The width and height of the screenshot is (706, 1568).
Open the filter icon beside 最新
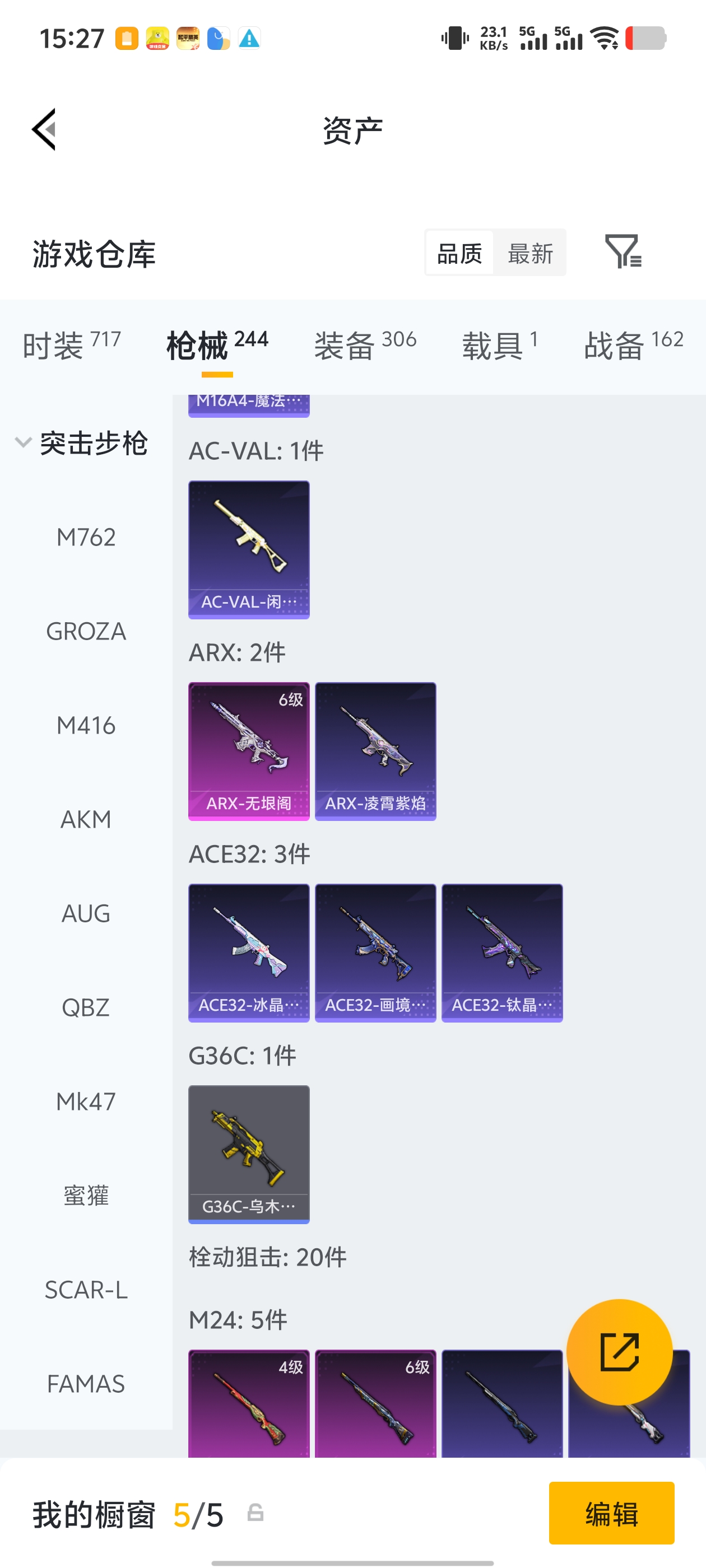[x=623, y=251]
